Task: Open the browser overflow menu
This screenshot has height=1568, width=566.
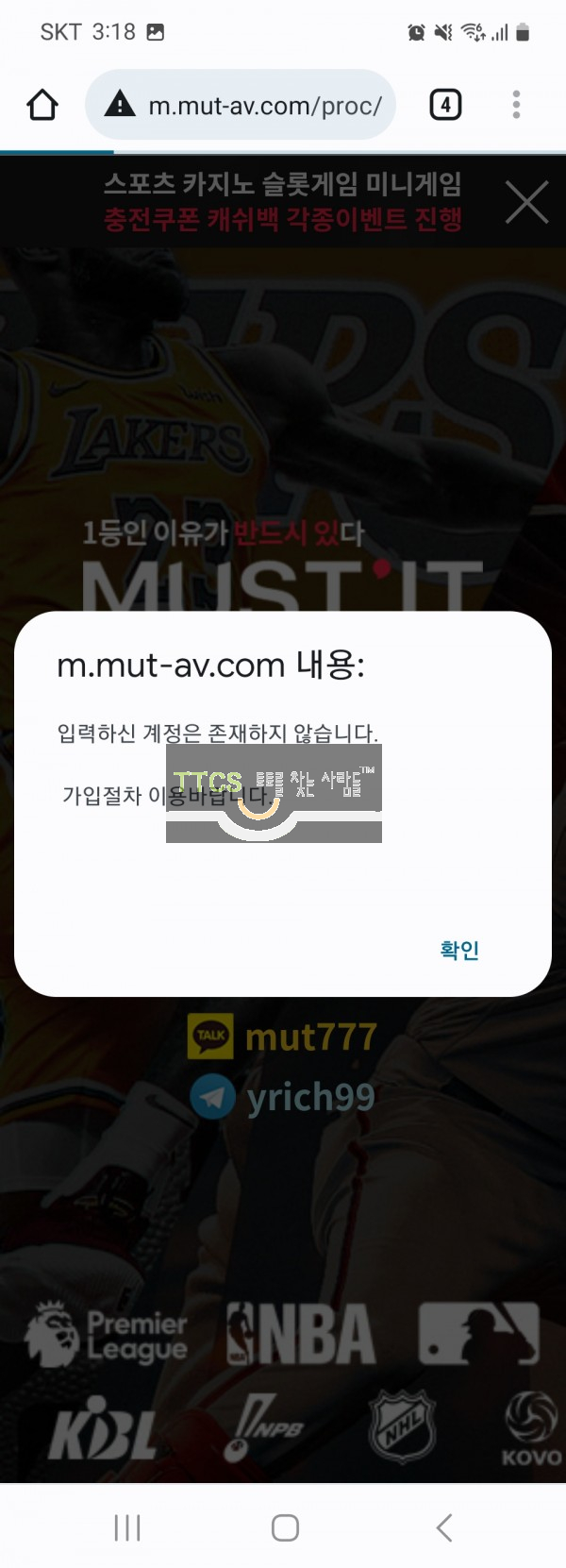Action: [516, 105]
